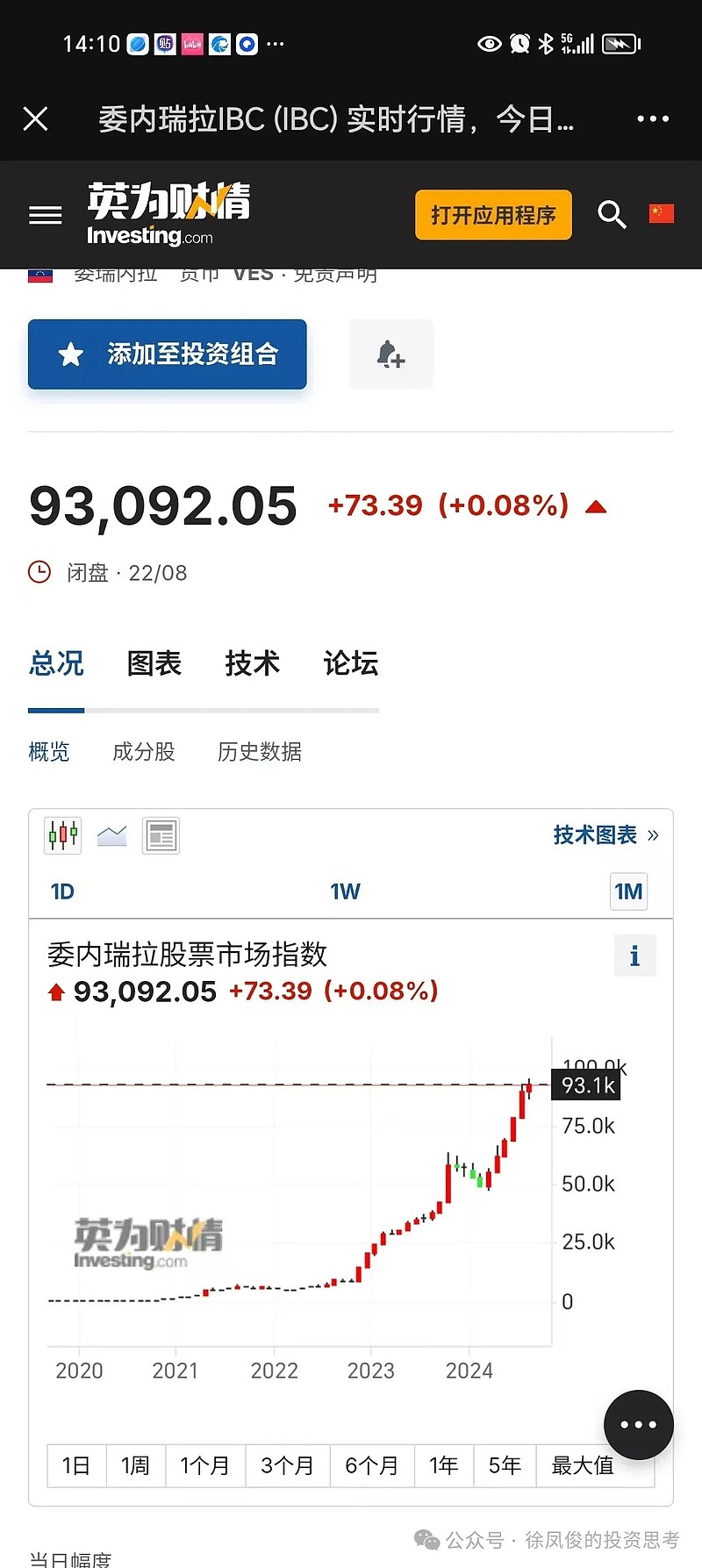Create a price alert with the bell
702x1568 pixels.
(x=391, y=354)
